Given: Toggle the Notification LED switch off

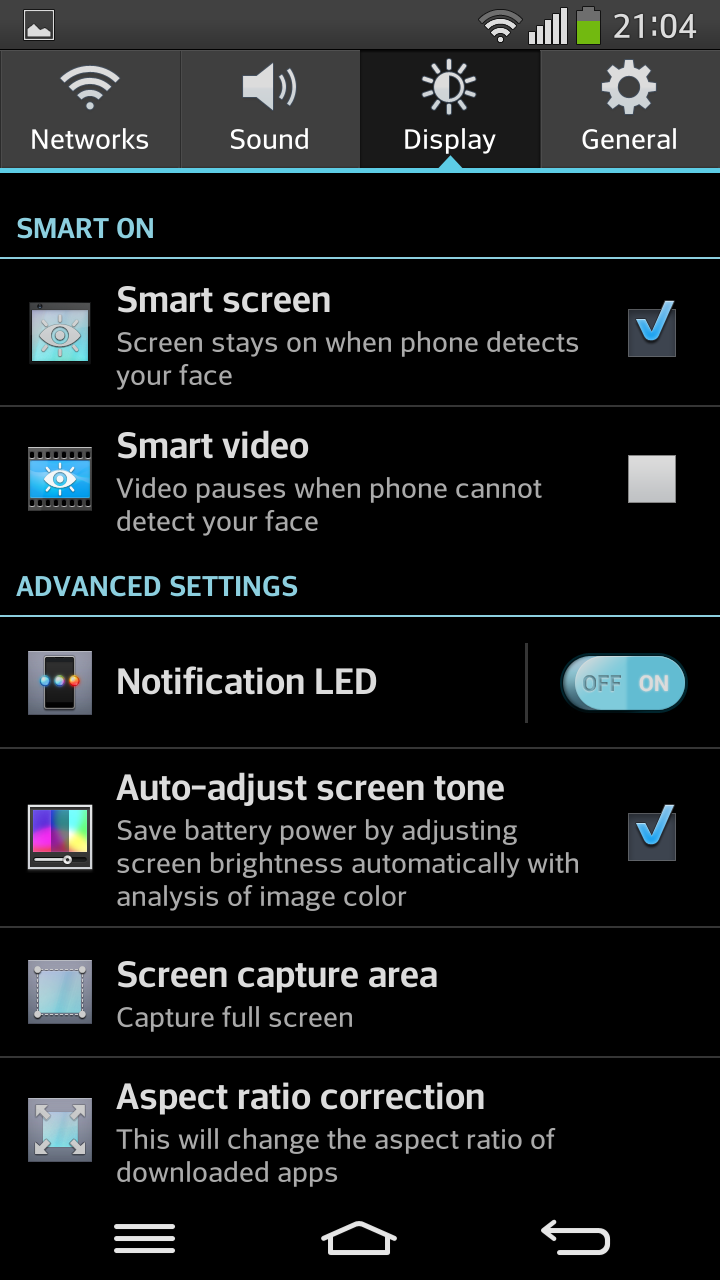Looking at the screenshot, I should click(624, 683).
